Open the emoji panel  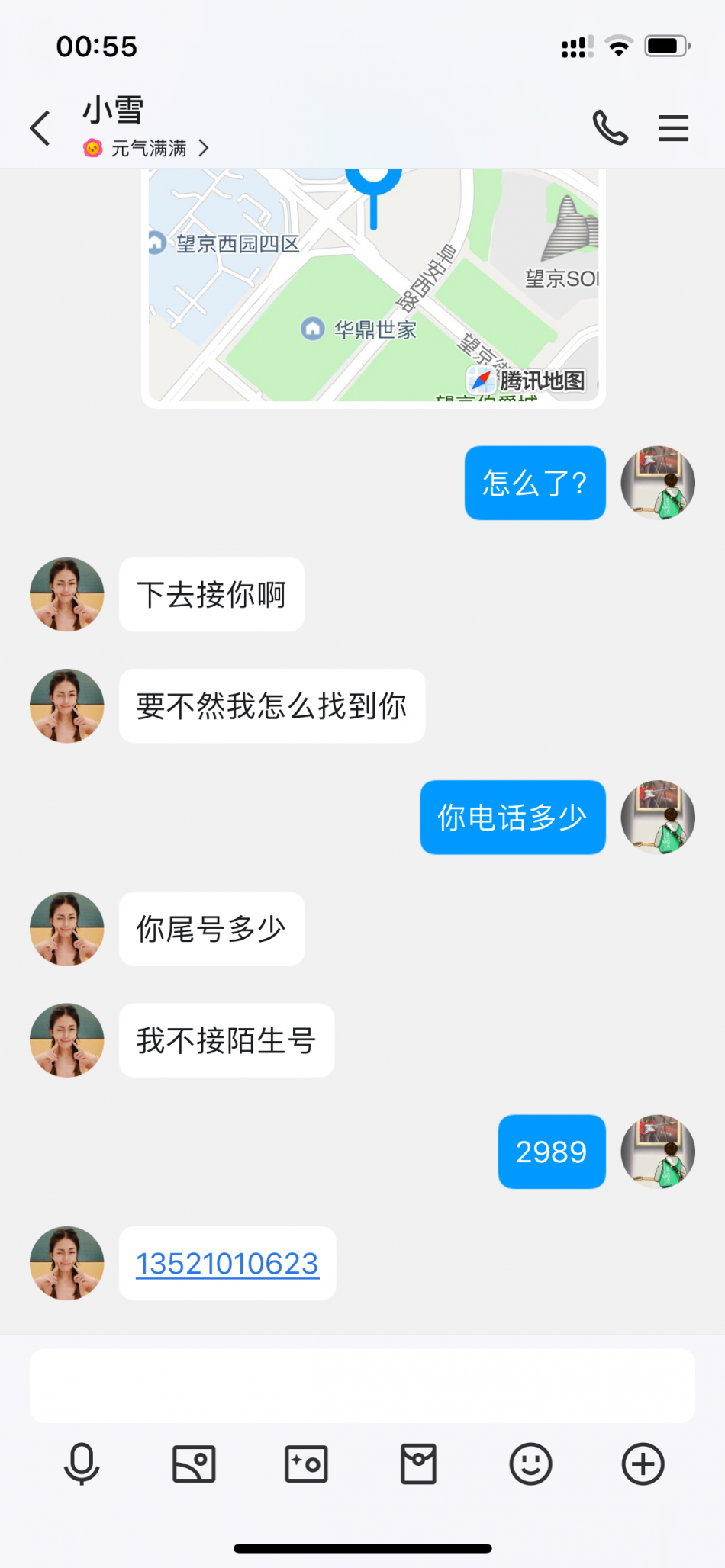point(530,1464)
